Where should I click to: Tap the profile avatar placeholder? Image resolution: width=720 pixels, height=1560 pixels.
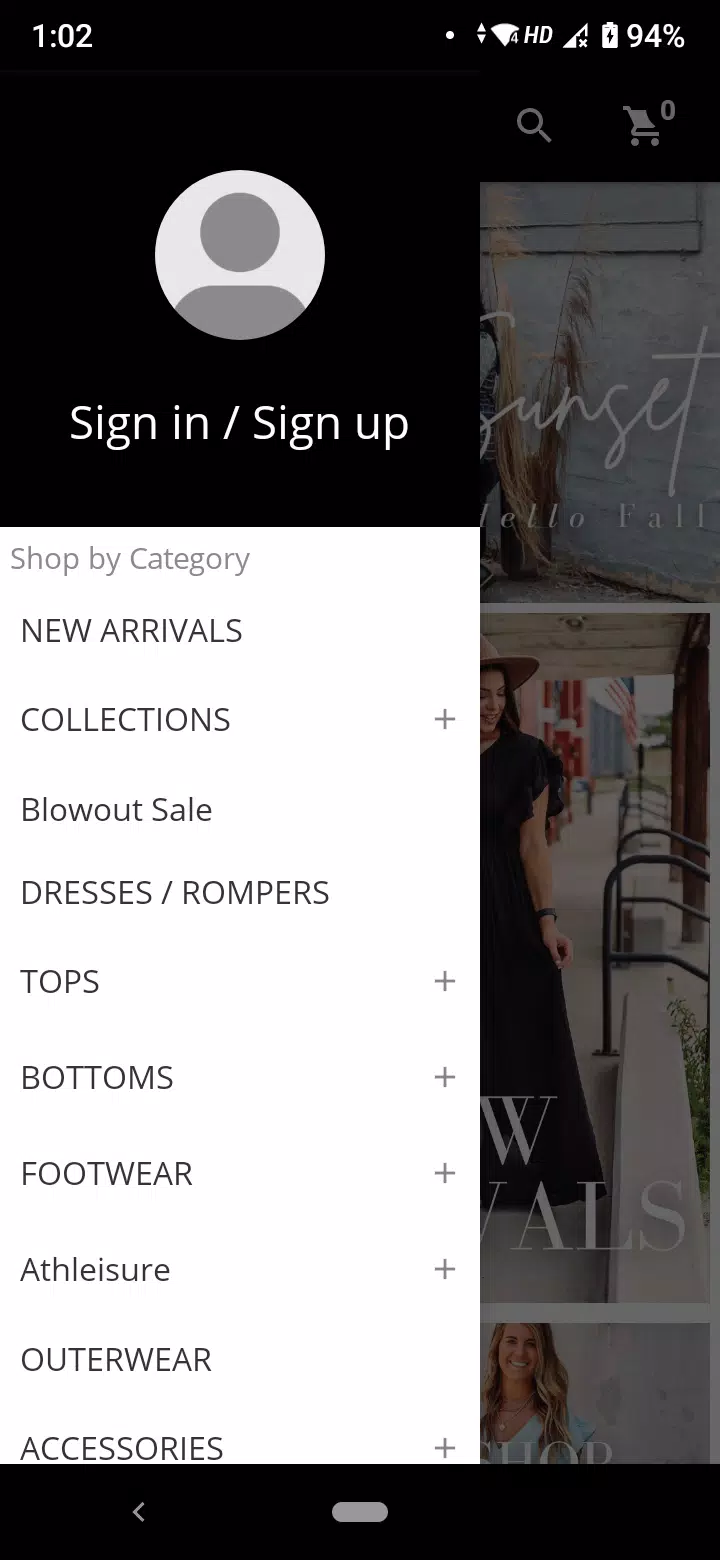pyautogui.click(x=240, y=255)
